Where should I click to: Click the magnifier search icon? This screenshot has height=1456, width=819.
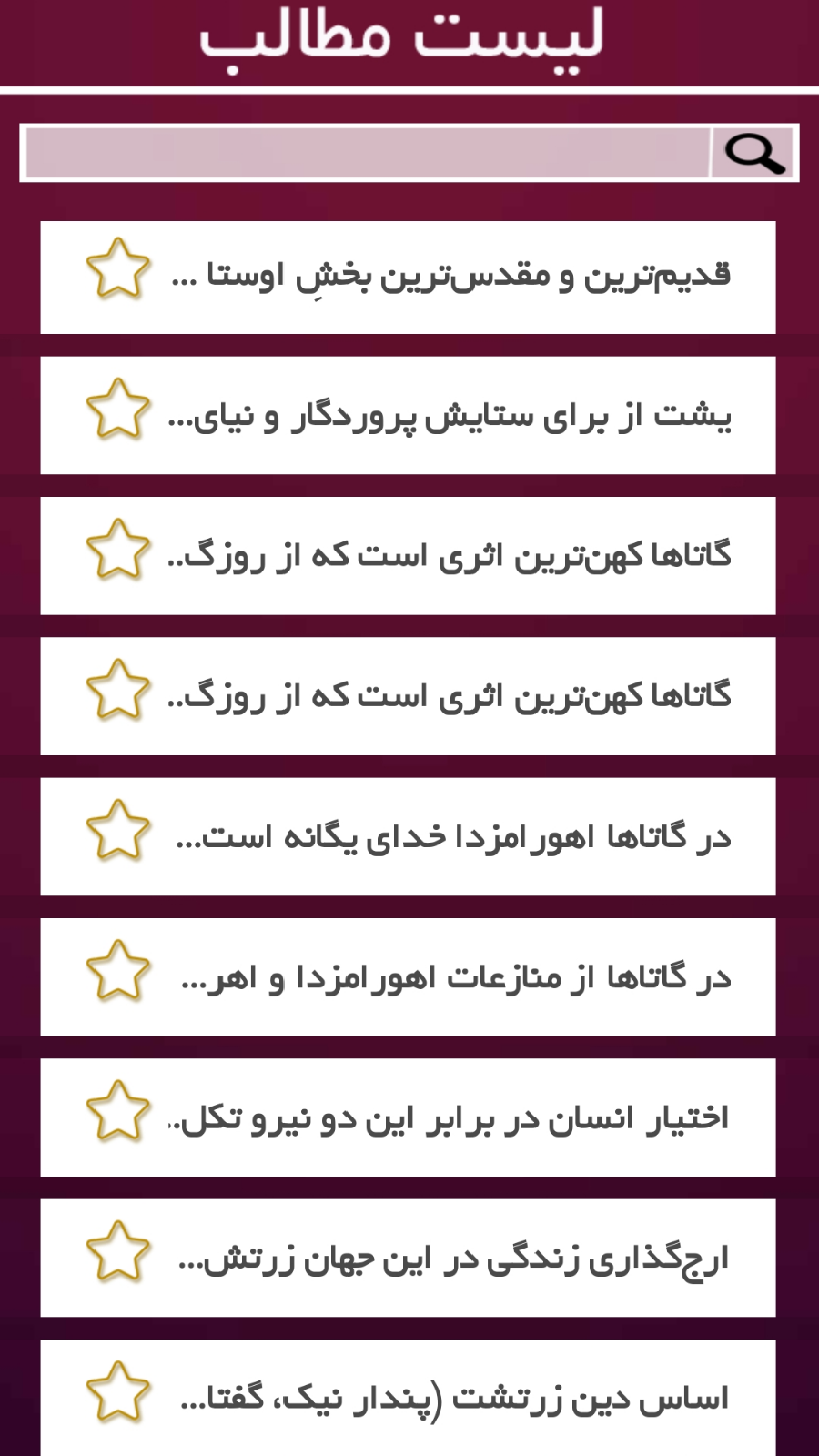pyautogui.click(x=752, y=153)
